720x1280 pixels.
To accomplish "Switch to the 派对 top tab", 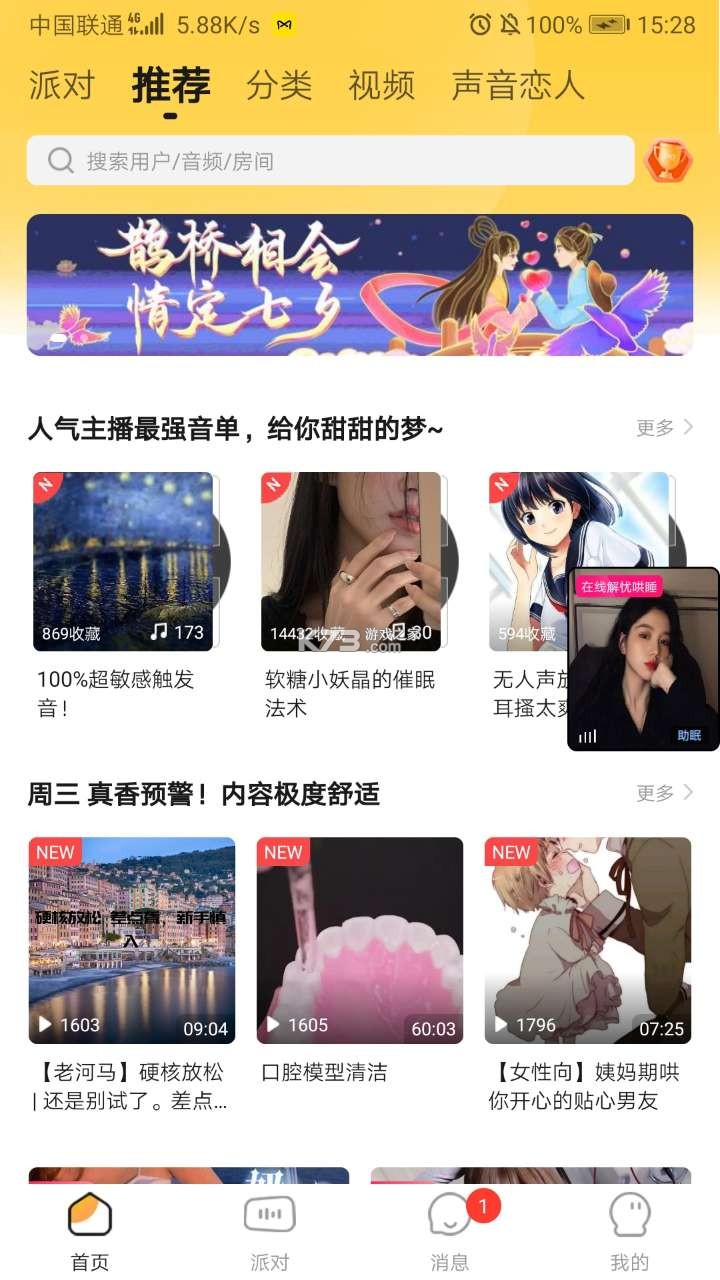I will (61, 86).
